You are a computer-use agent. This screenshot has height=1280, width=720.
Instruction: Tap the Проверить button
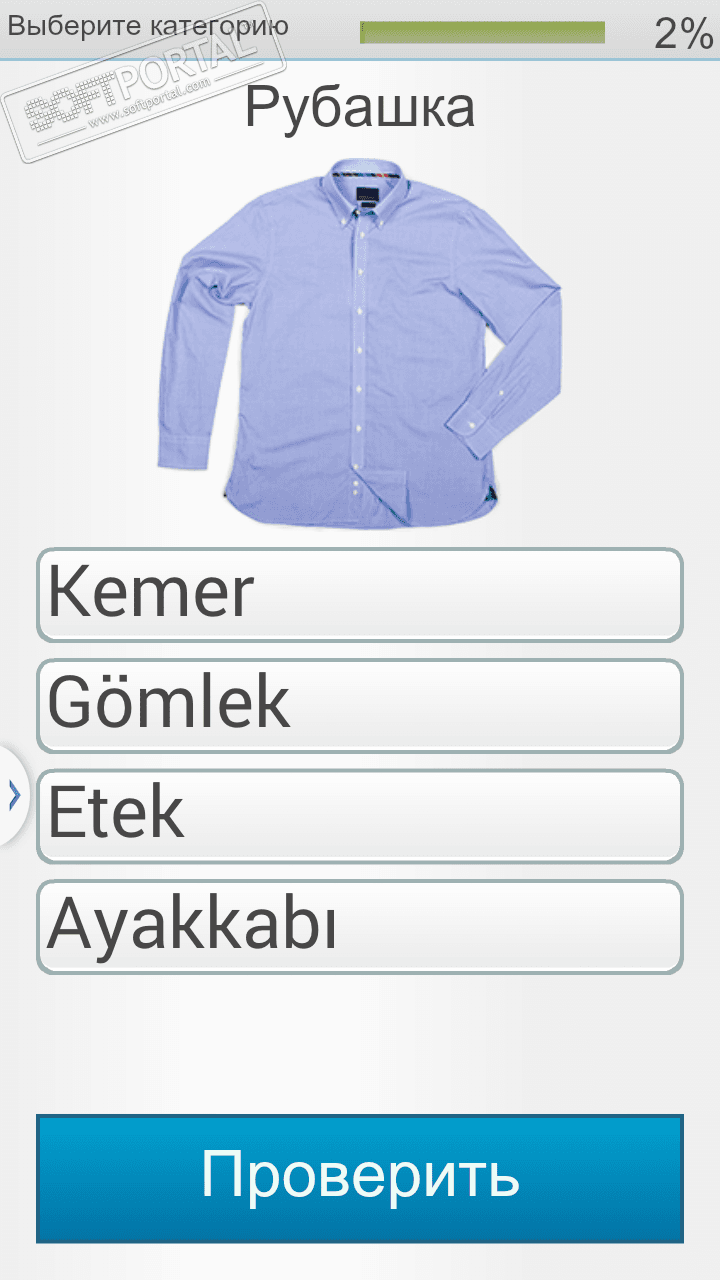pos(359,1178)
